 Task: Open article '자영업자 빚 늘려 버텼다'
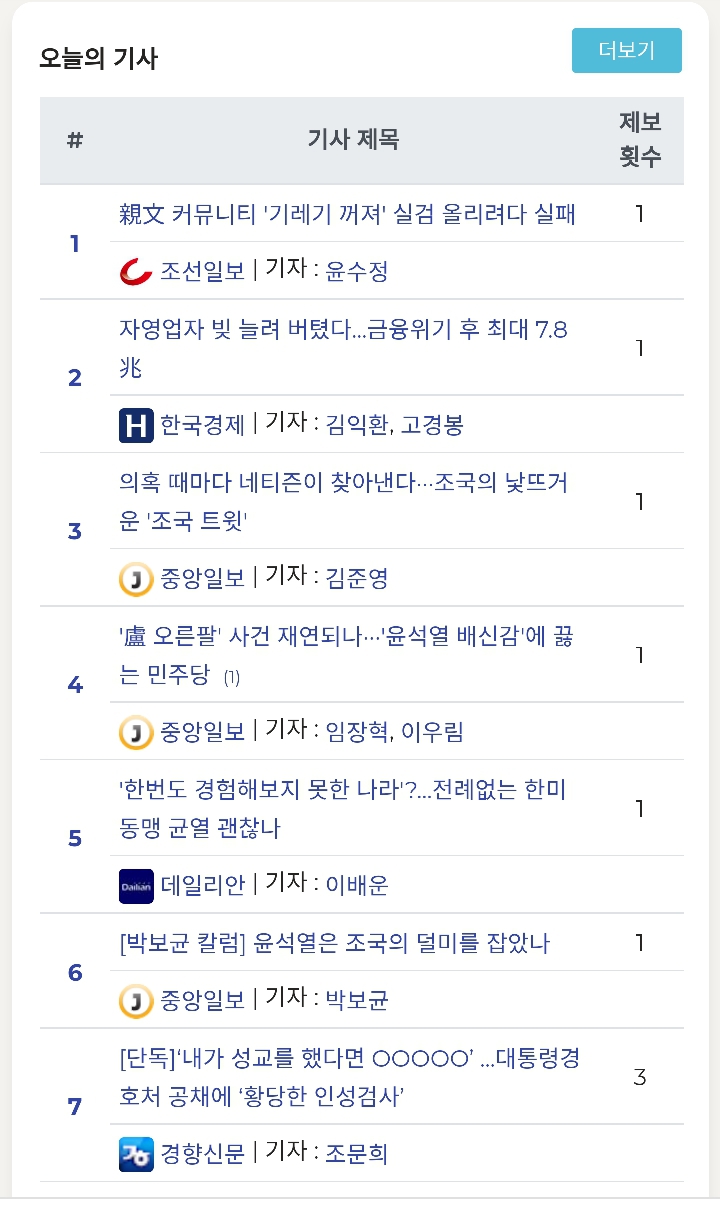344,348
